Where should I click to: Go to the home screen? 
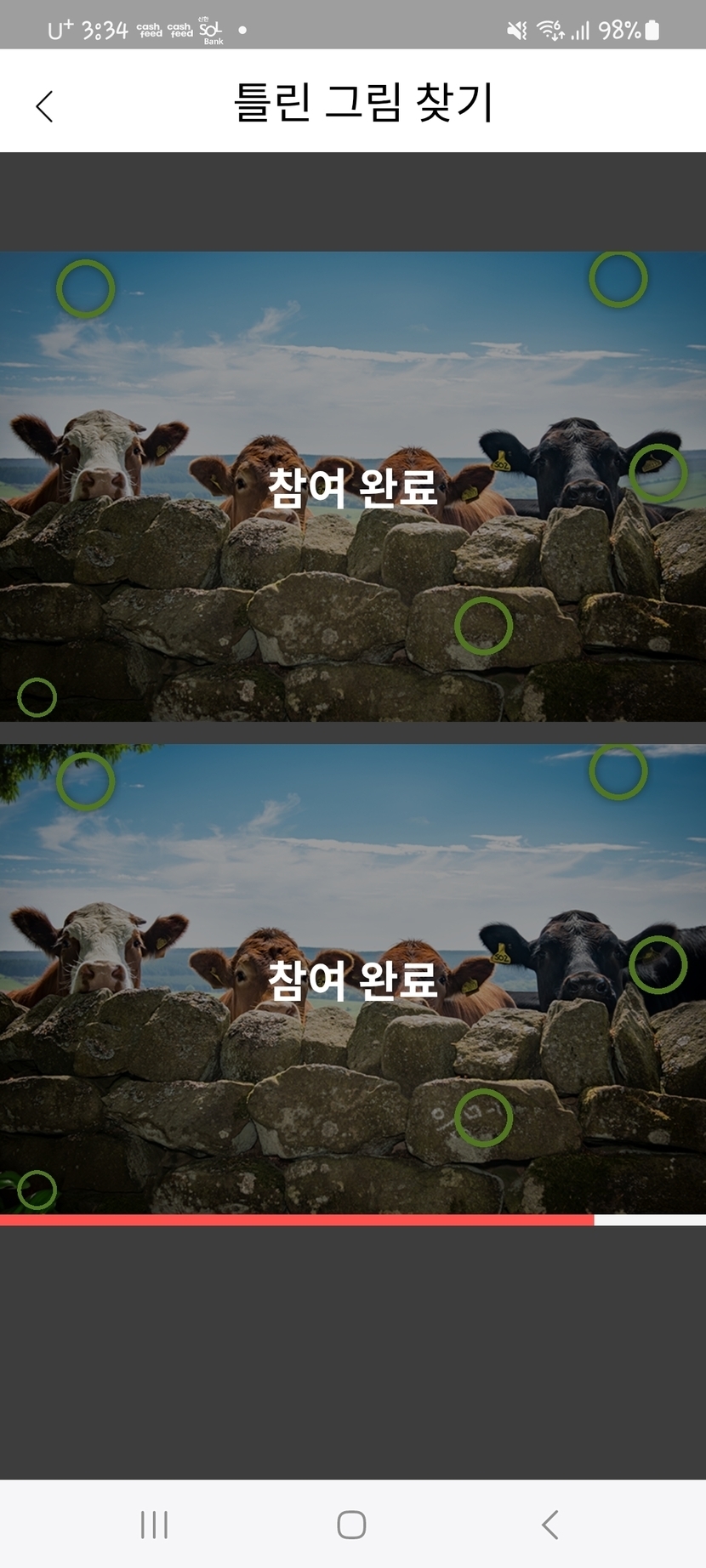pos(351,1525)
